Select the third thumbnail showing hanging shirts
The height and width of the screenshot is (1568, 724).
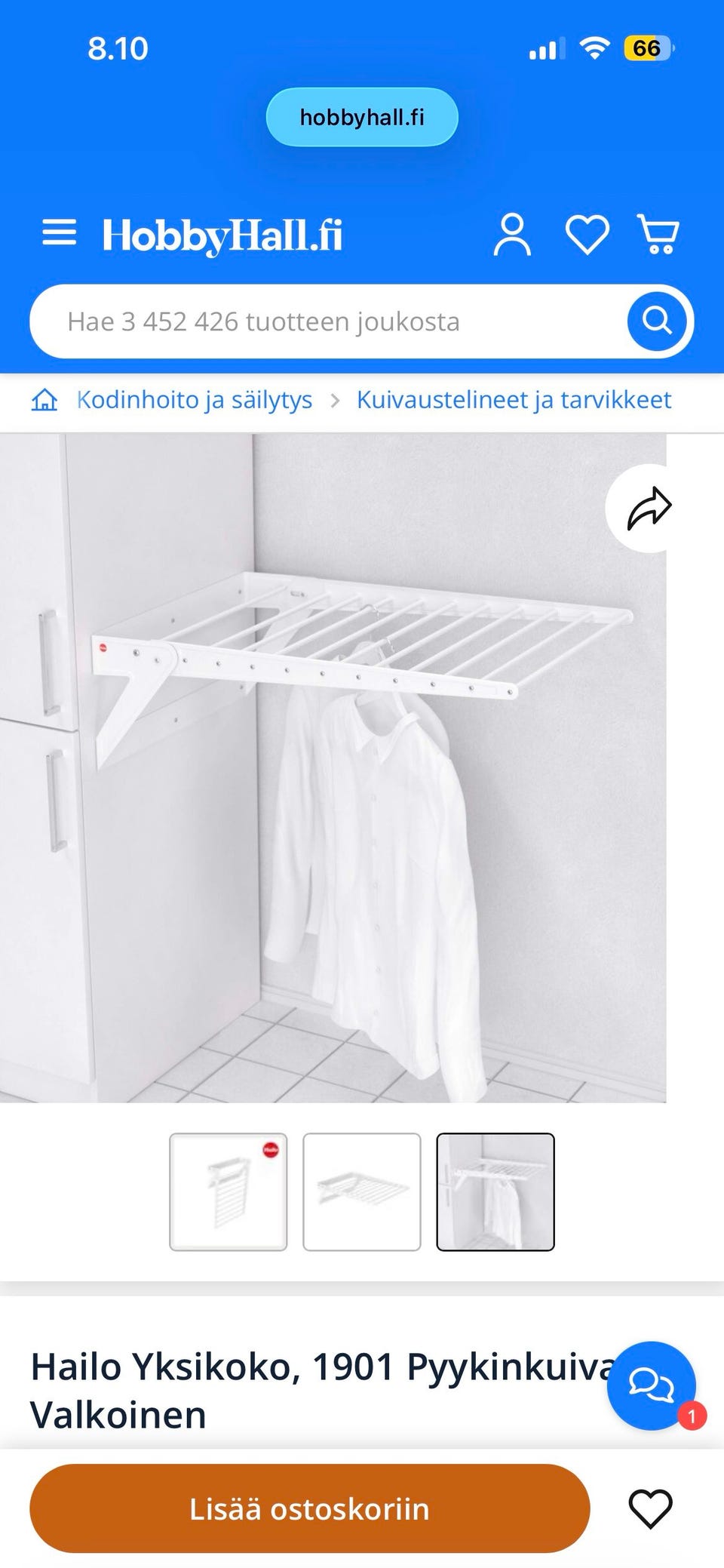[495, 1191]
